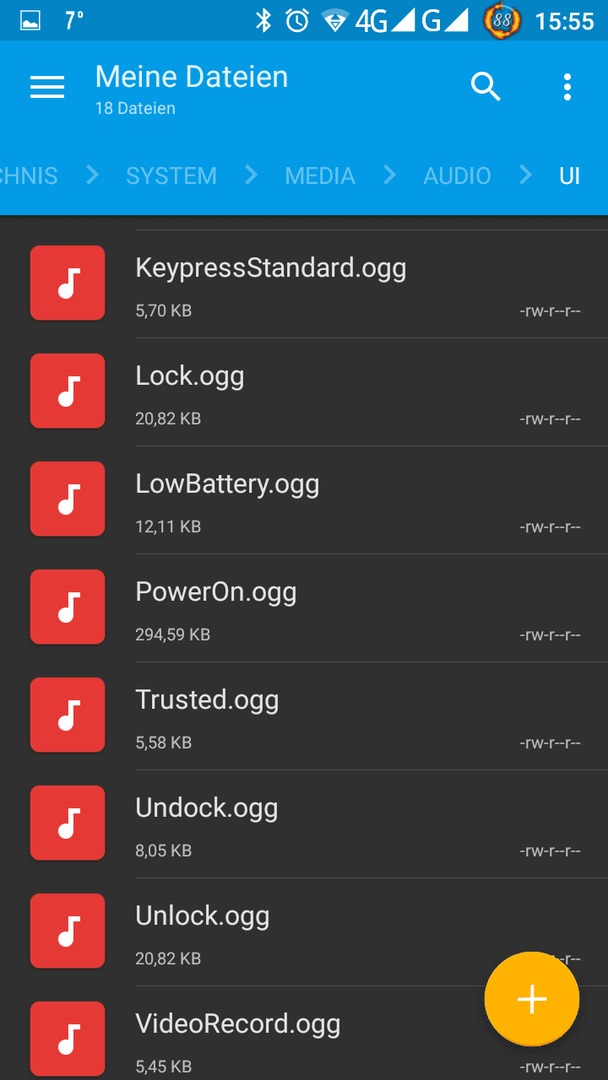Search files with the magnifier icon
This screenshot has width=608, height=1080.
[485, 87]
